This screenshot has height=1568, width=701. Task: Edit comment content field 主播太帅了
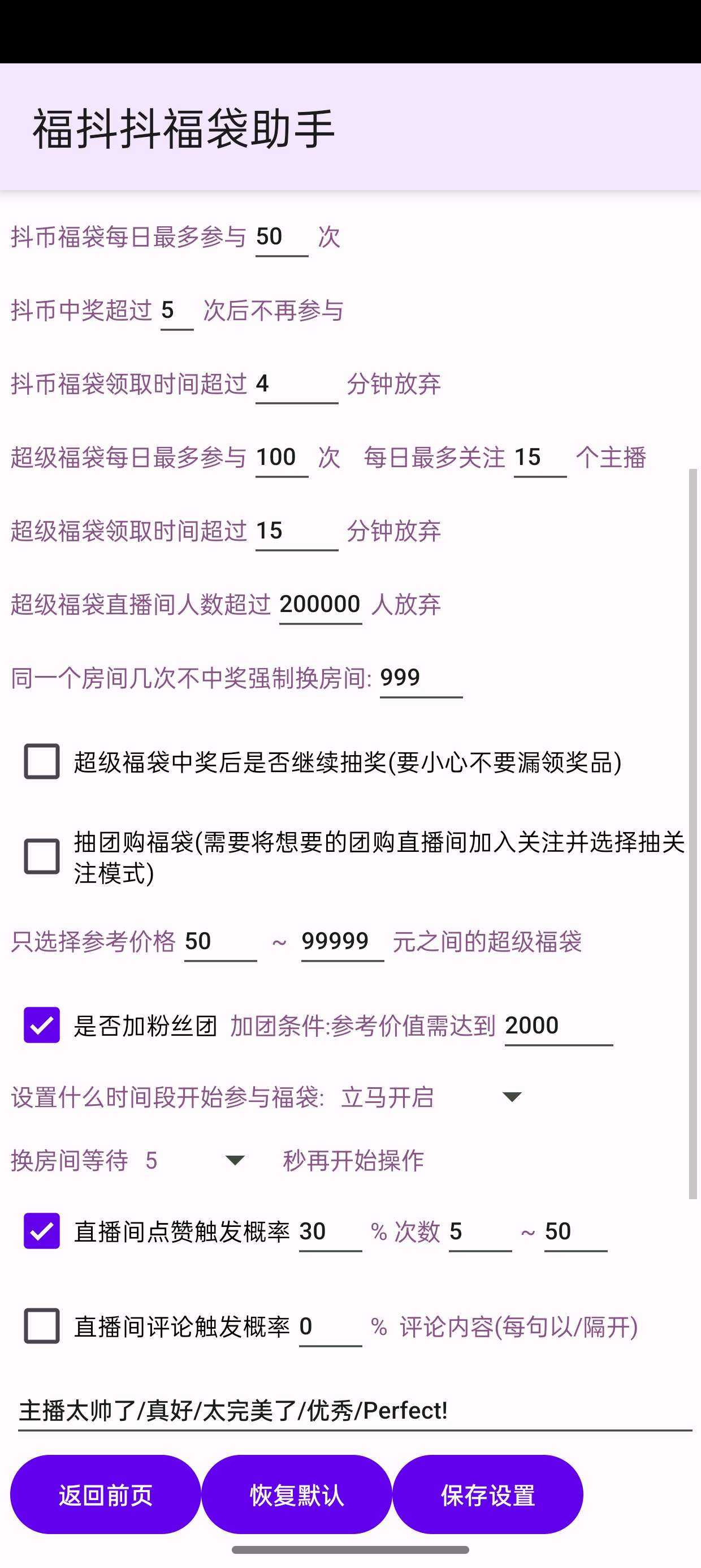(x=356, y=1411)
